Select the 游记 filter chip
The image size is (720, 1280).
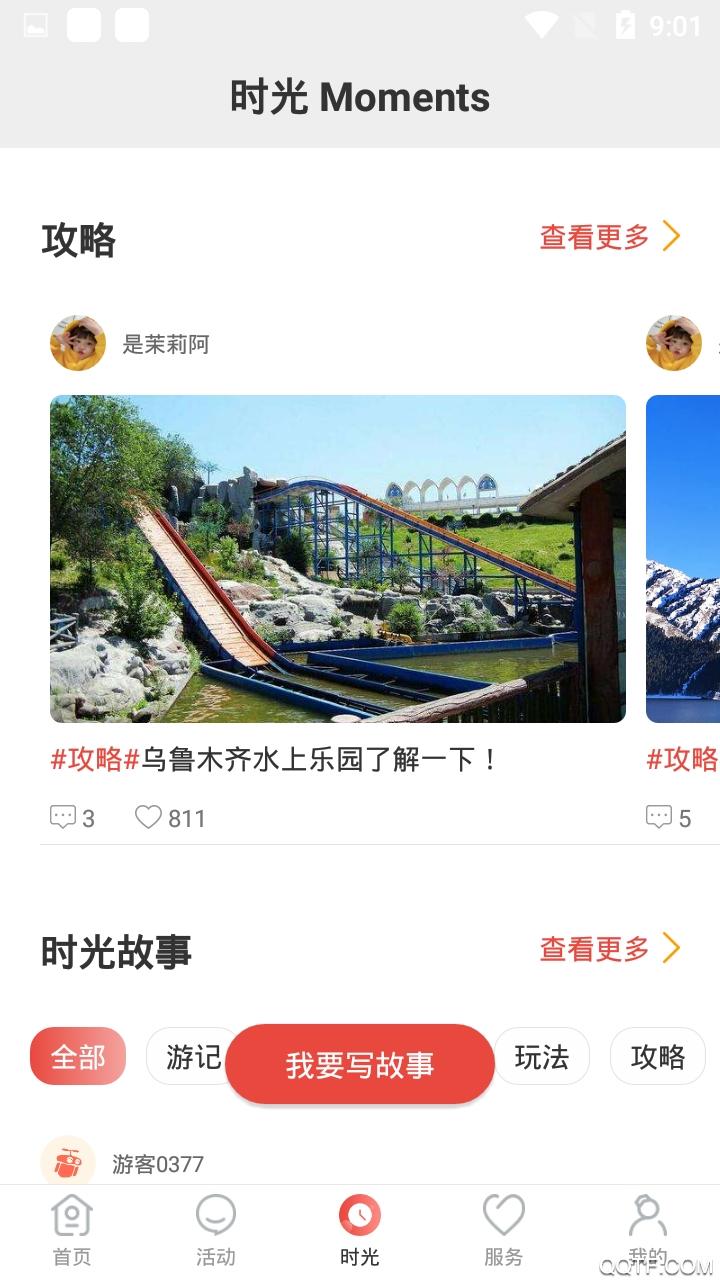(x=191, y=1056)
